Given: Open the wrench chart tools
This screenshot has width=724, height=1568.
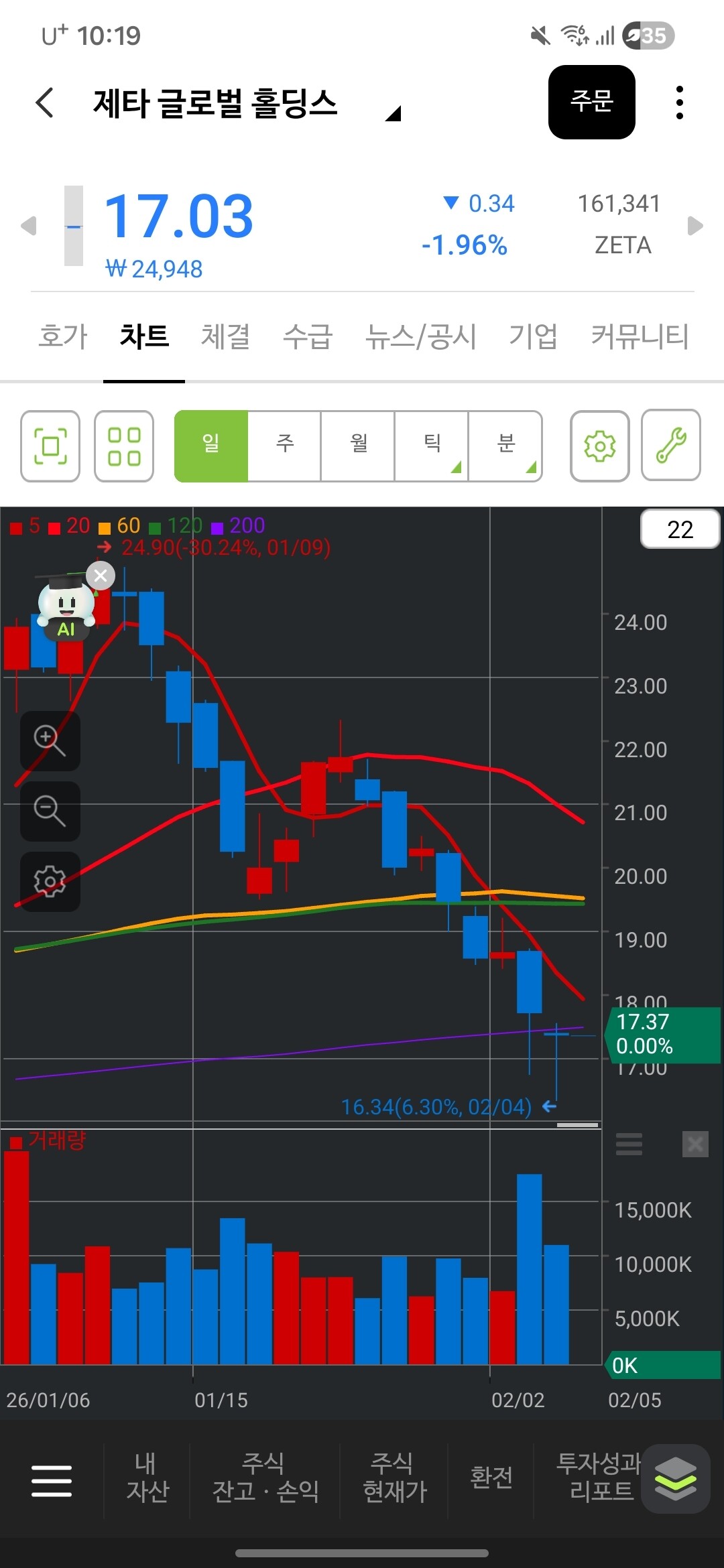Looking at the screenshot, I should pos(671,446).
